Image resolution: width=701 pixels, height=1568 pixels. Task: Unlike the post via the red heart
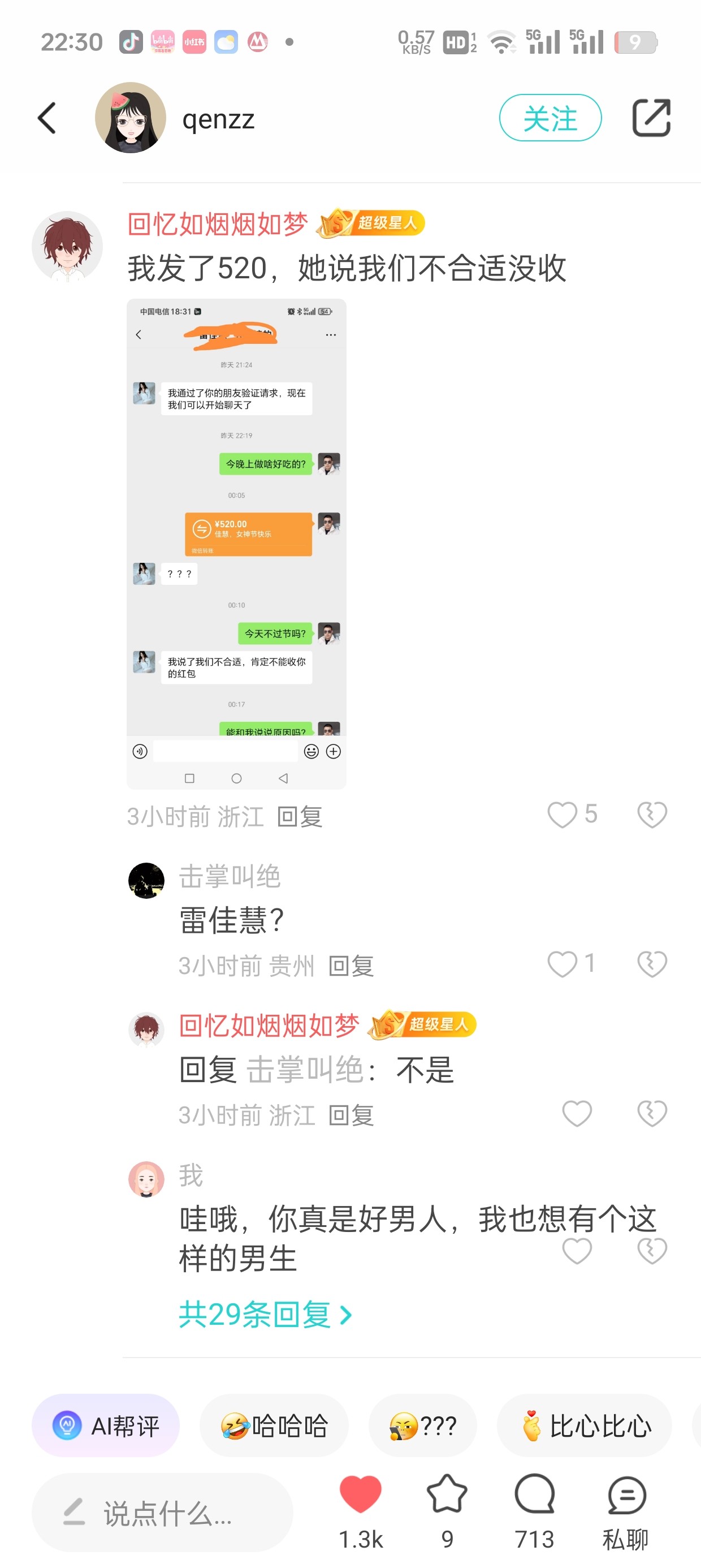point(360,1494)
